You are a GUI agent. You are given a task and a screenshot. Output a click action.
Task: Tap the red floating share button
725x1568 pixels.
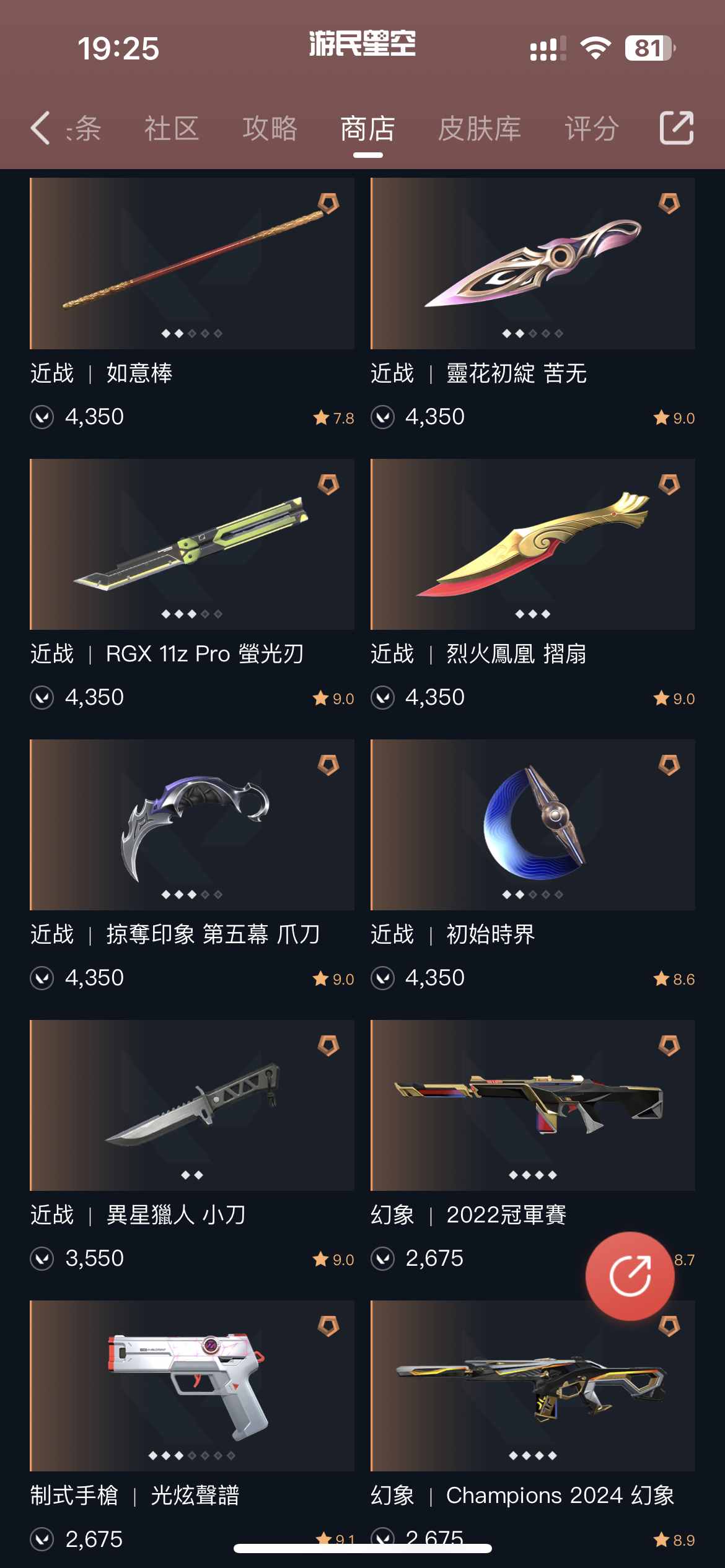[630, 1276]
